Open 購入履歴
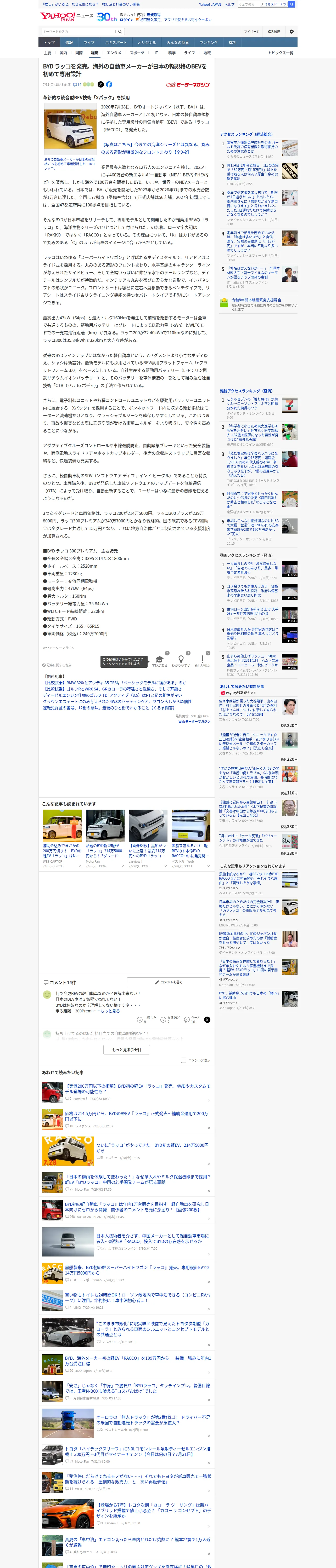This screenshot has width=336, height=1568. (x=274, y=32)
